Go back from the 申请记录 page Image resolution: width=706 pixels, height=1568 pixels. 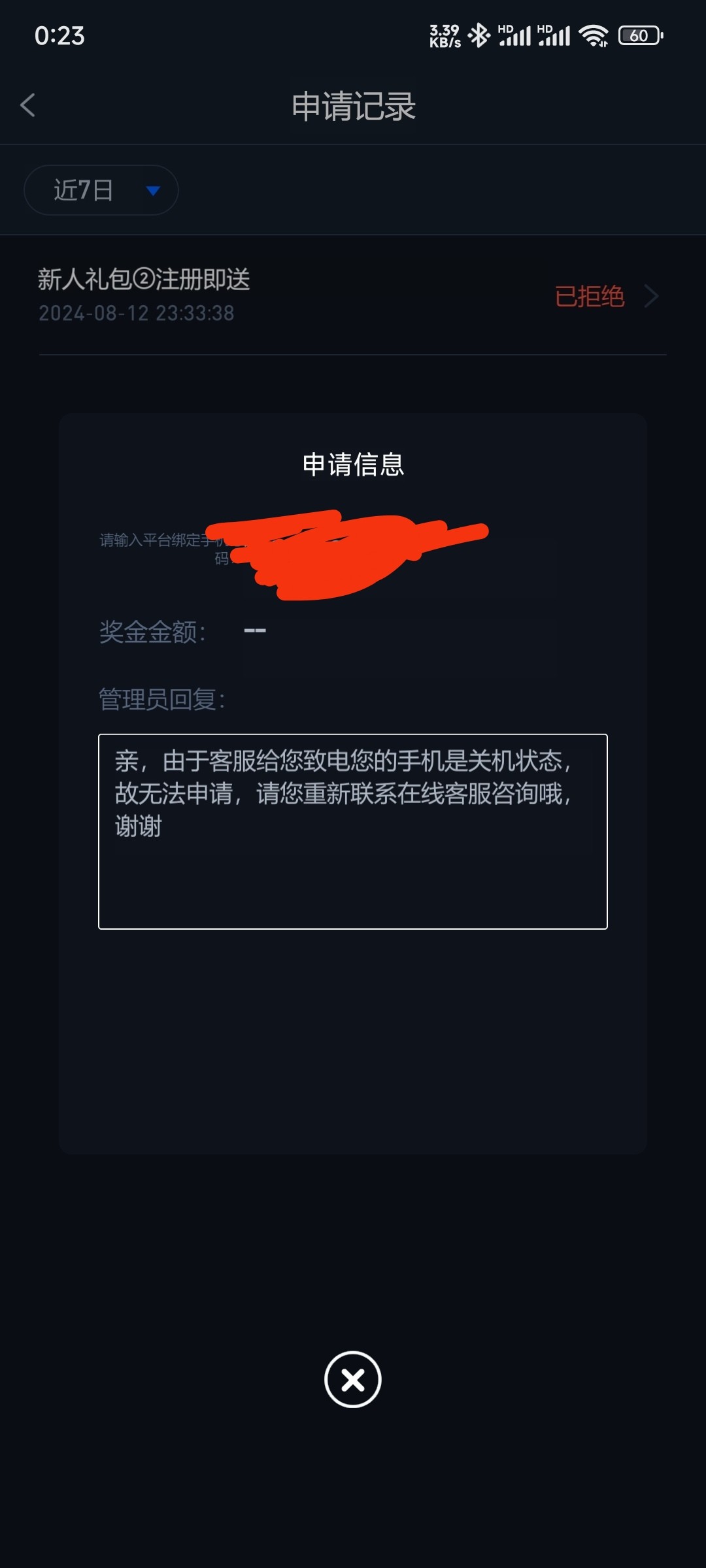(x=27, y=105)
